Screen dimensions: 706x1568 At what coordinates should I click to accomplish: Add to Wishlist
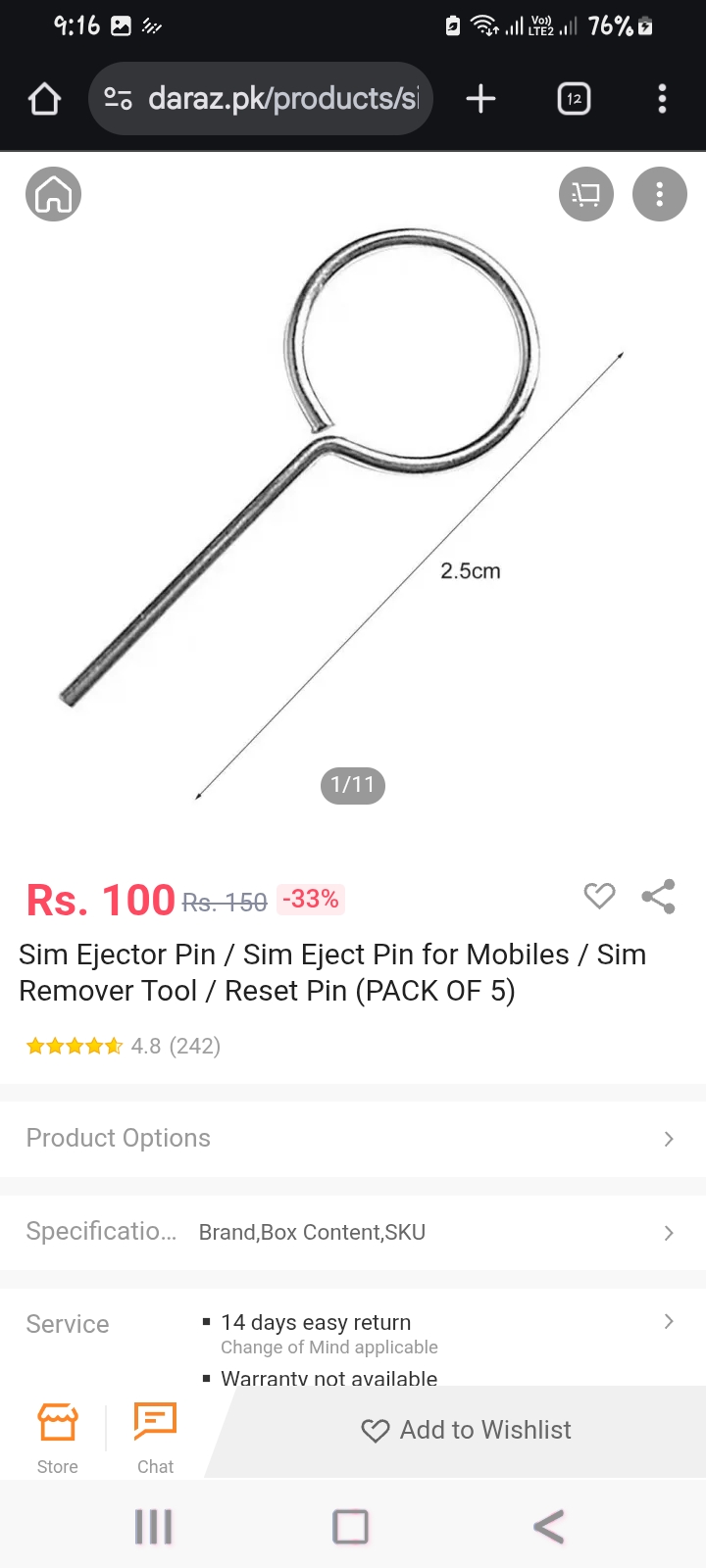[466, 1431]
